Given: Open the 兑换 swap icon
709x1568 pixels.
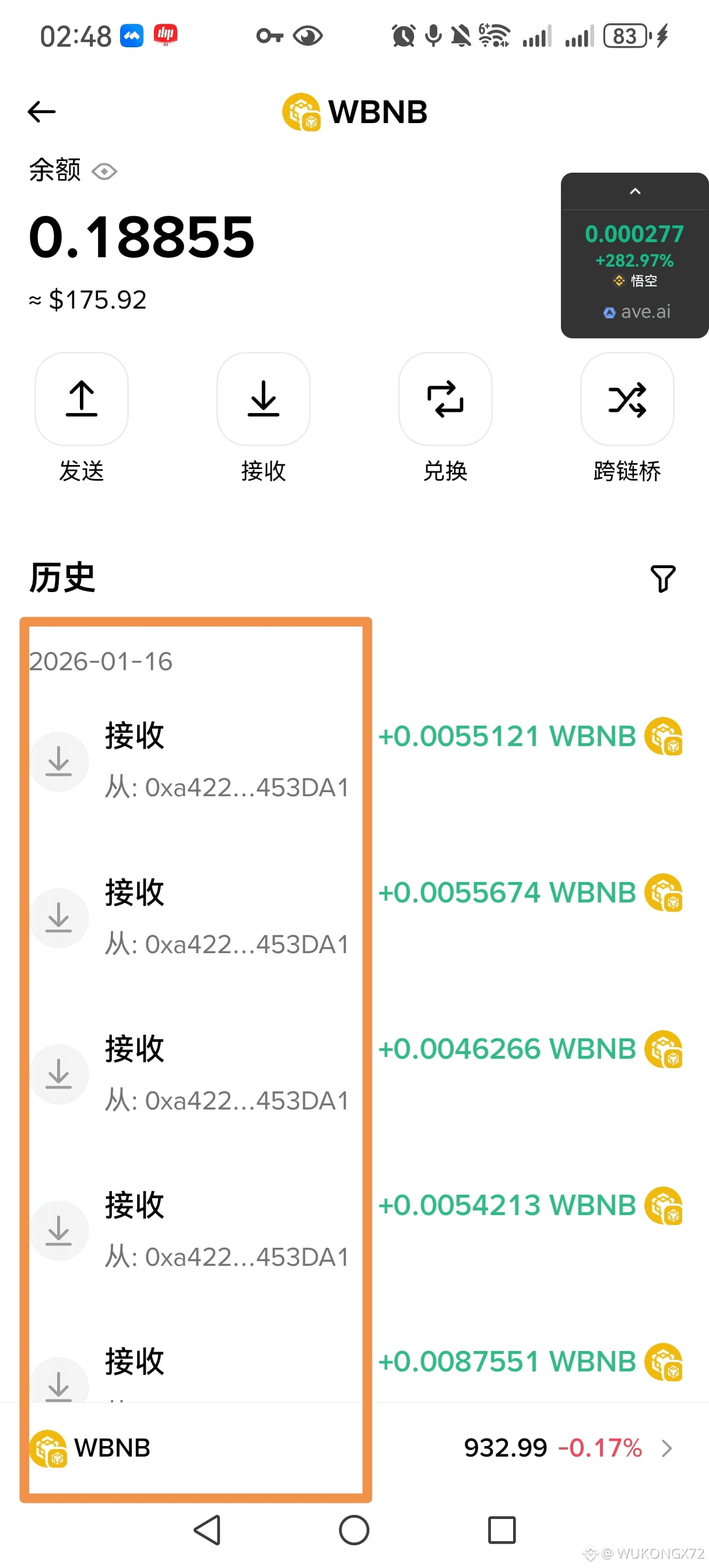Looking at the screenshot, I should 445,398.
